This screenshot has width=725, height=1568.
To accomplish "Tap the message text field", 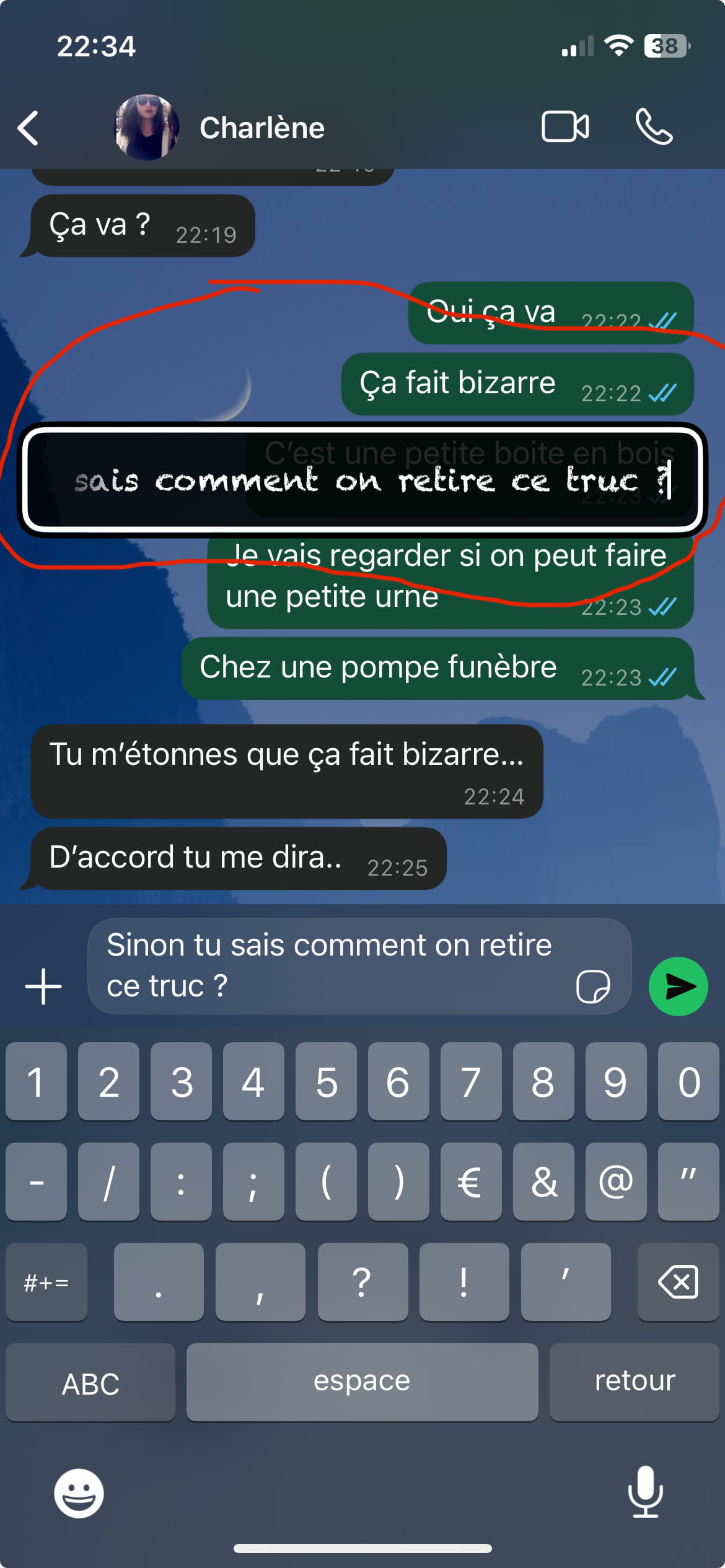I will point(359,966).
